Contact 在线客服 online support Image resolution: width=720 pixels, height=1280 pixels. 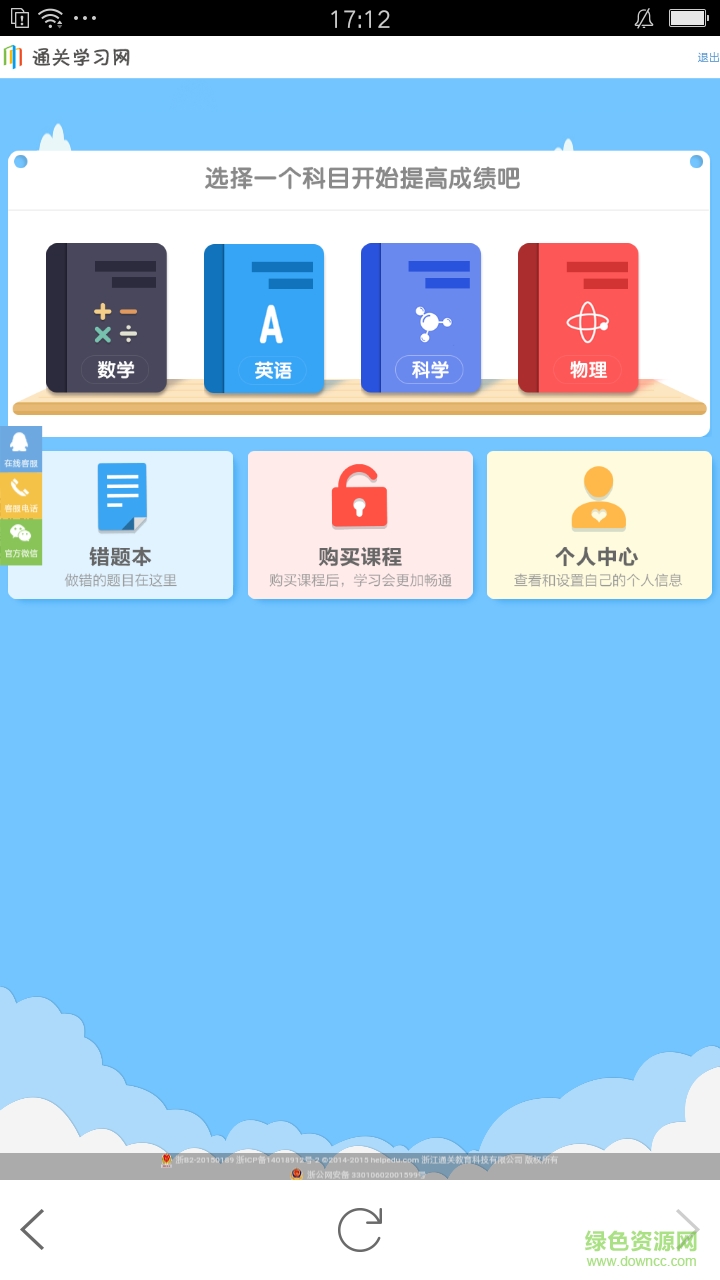tap(20, 449)
